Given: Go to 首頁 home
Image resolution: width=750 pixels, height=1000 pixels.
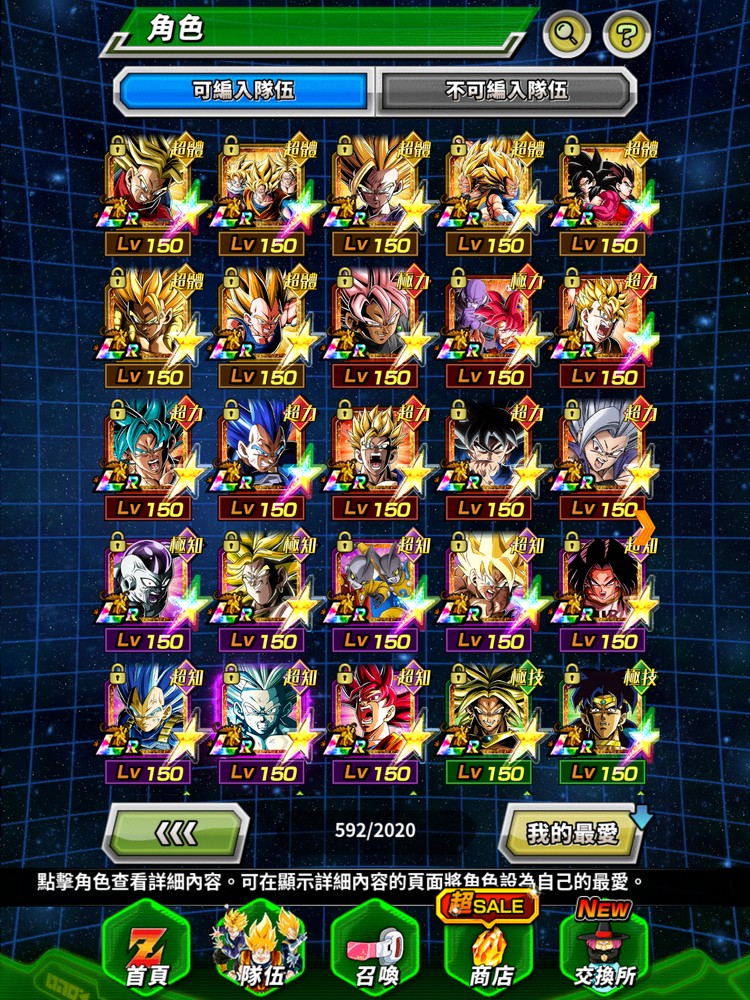Looking at the screenshot, I should 142,950.
